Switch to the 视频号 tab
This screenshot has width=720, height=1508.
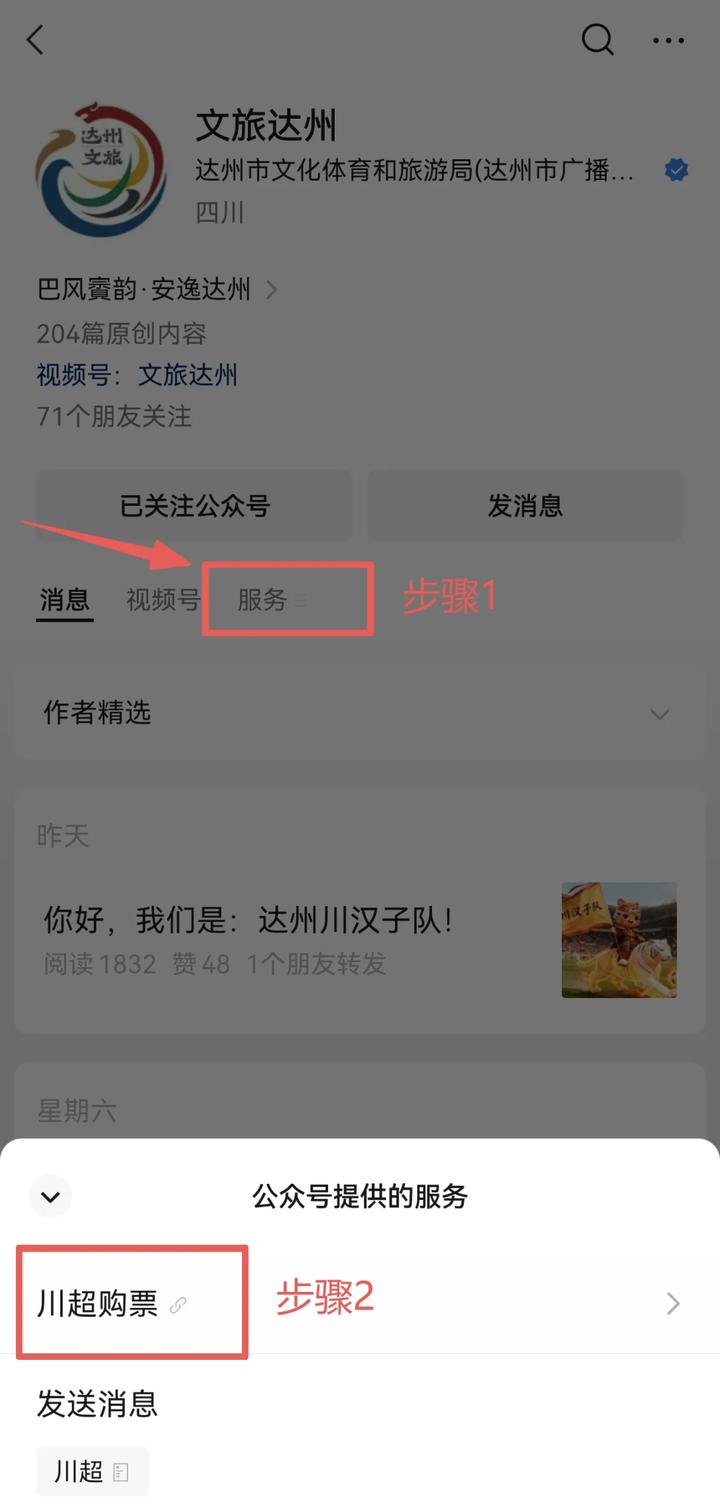[x=162, y=600]
